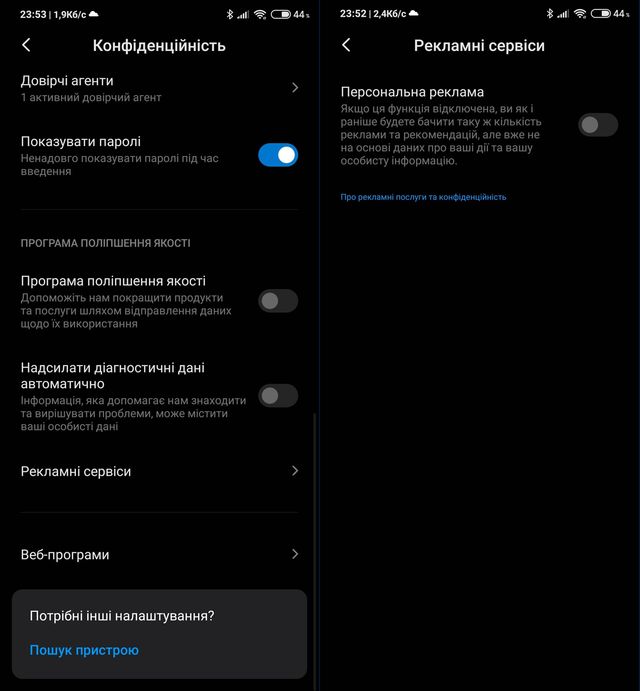Turn off the Показувати паролі switch
The width and height of the screenshot is (640, 691).
coord(278,155)
